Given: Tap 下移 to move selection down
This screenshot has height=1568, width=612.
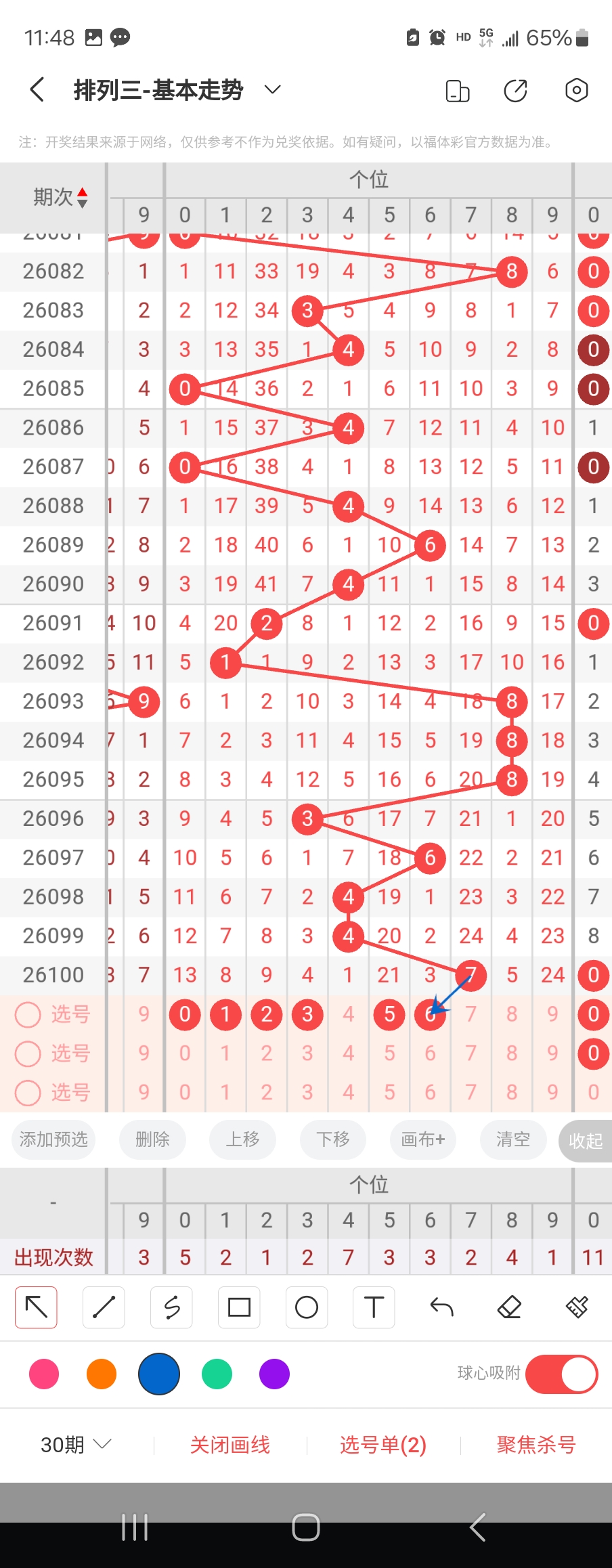Looking at the screenshot, I should pyautogui.click(x=332, y=1139).
